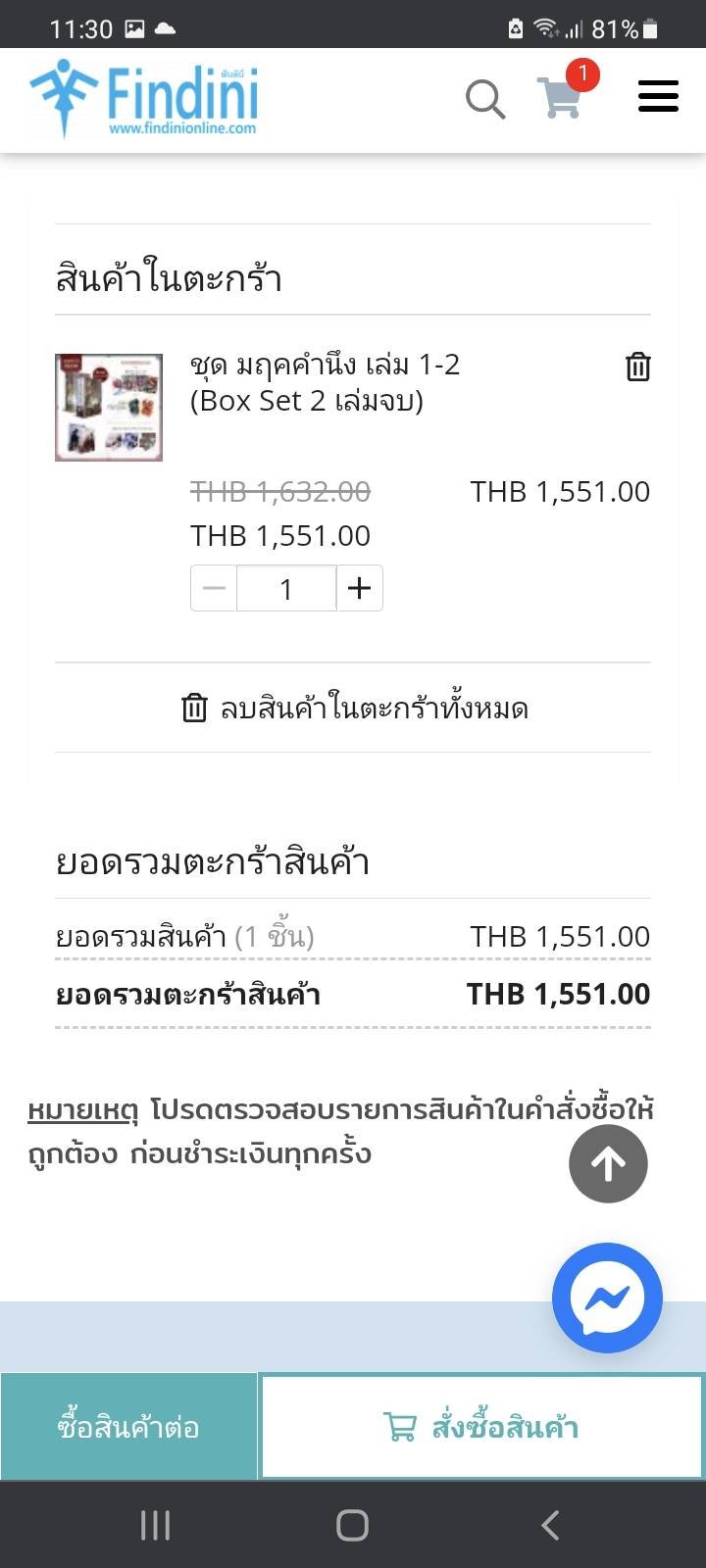Go to Findini home via logo

pyautogui.click(x=144, y=100)
